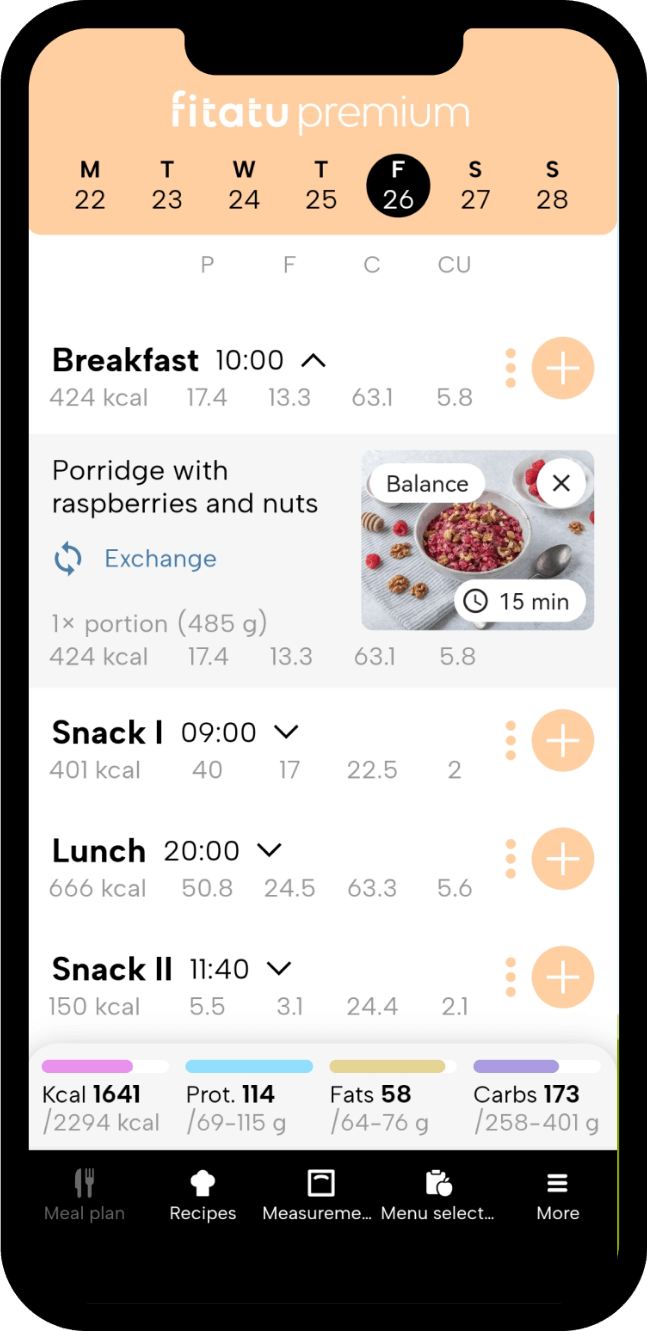Collapse the Breakfast section chevron

pyautogui.click(x=313, y=360)
